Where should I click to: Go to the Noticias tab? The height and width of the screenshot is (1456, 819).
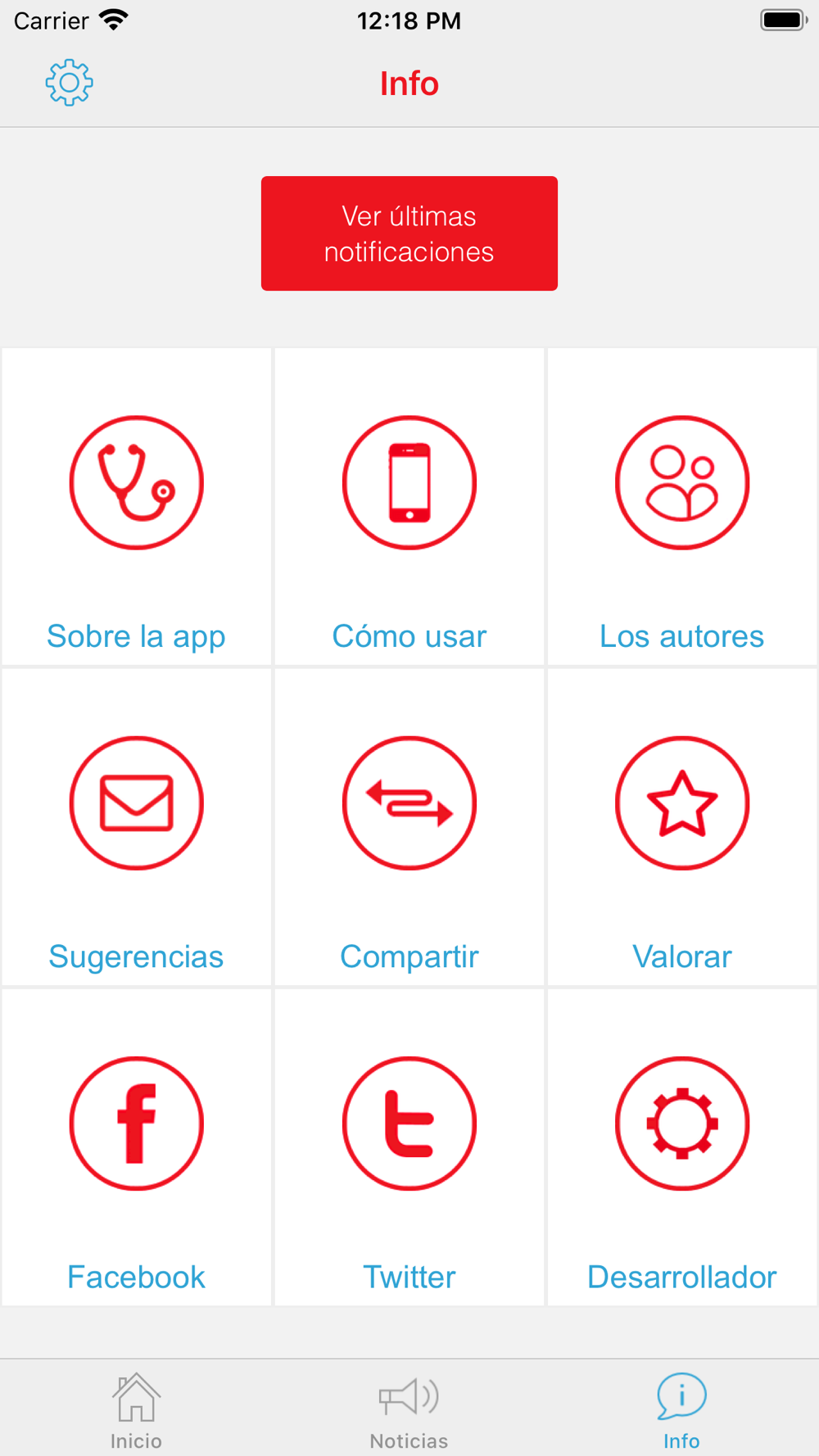[x=409, y=1412]
